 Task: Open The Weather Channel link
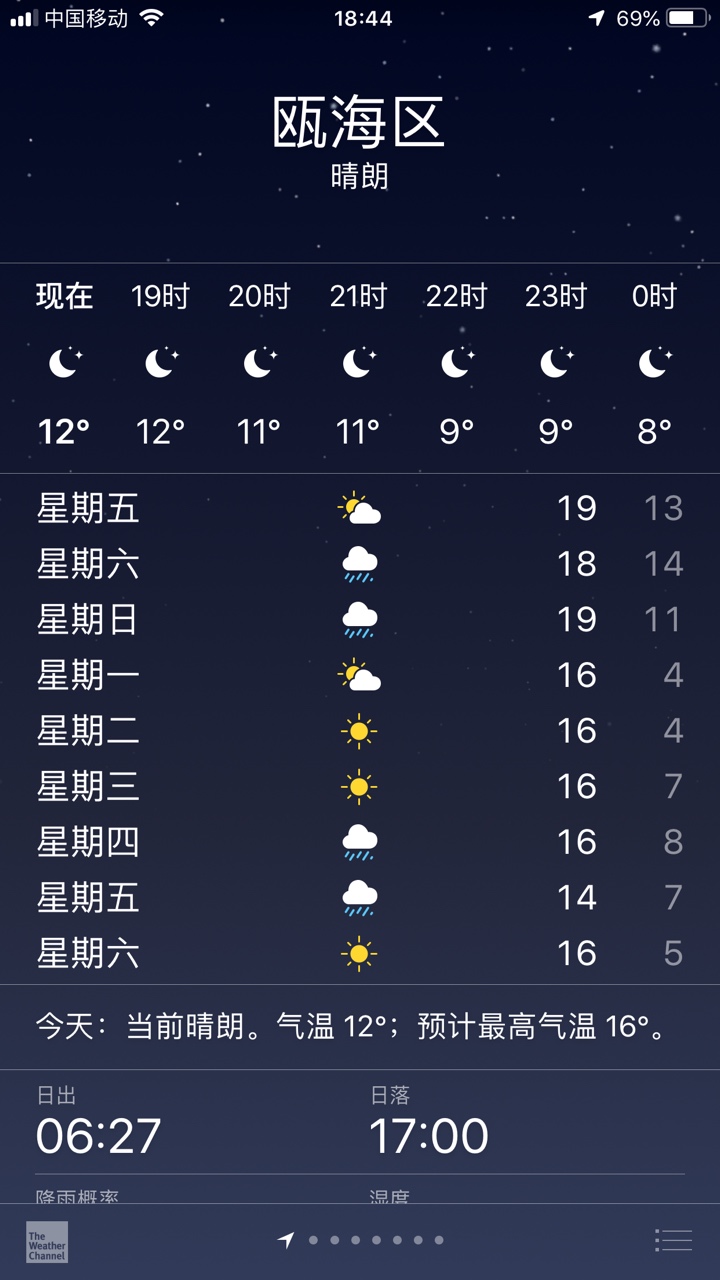[x=47, y=1241]
